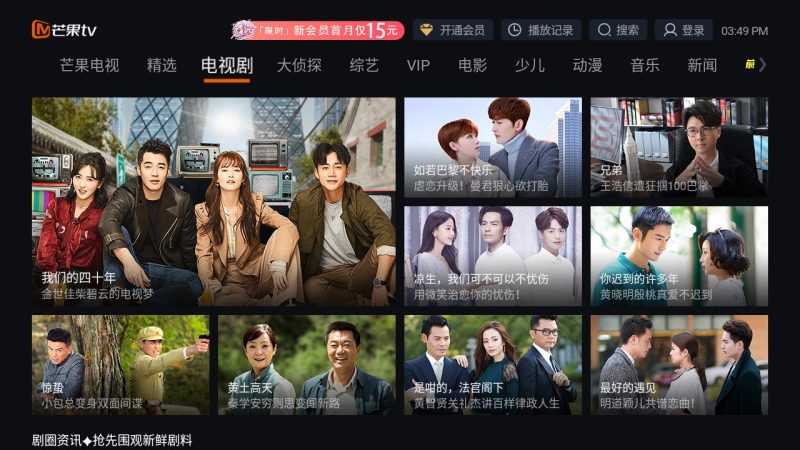The width and height of the screenshot is (800, 450).
Task: Open the drama 最好的遇见
Action: pos(679,365)
